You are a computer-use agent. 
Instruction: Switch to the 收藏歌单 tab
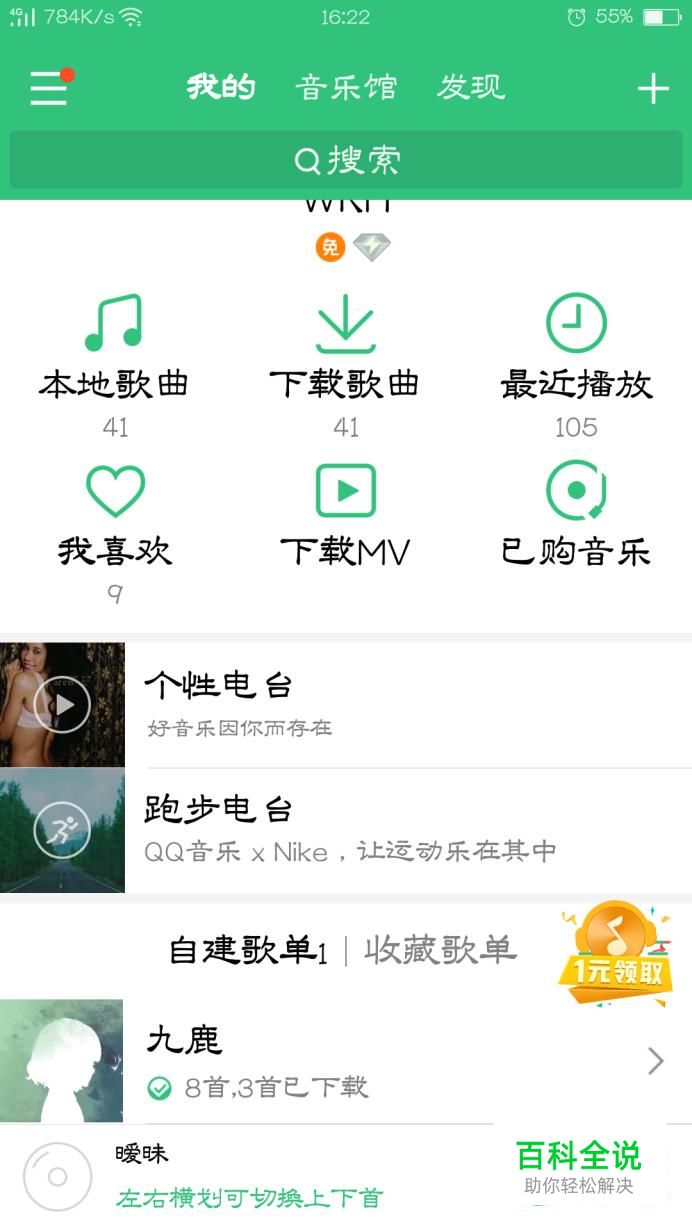440,950
